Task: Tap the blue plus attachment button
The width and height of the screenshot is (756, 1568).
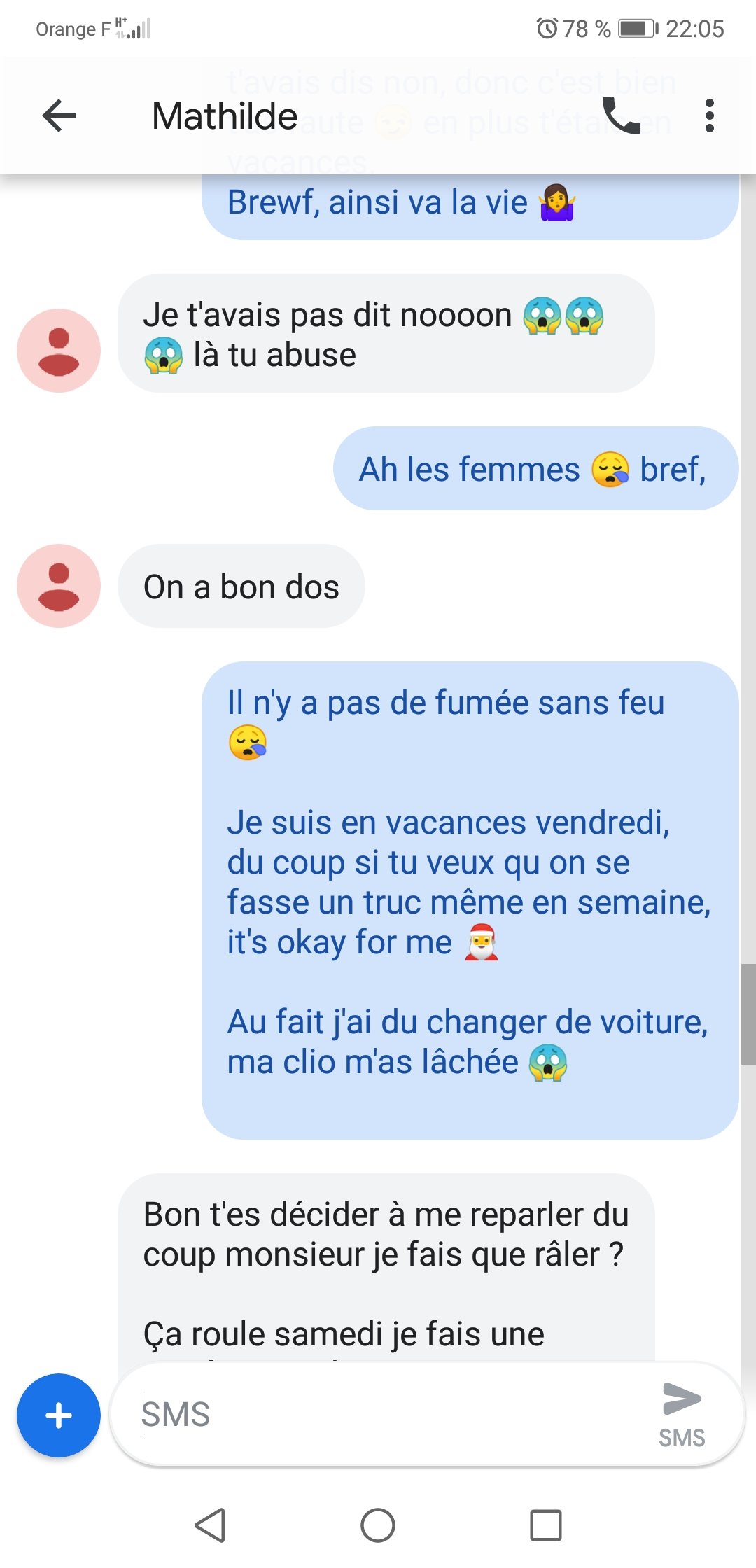Action: tap(59, 1415)
